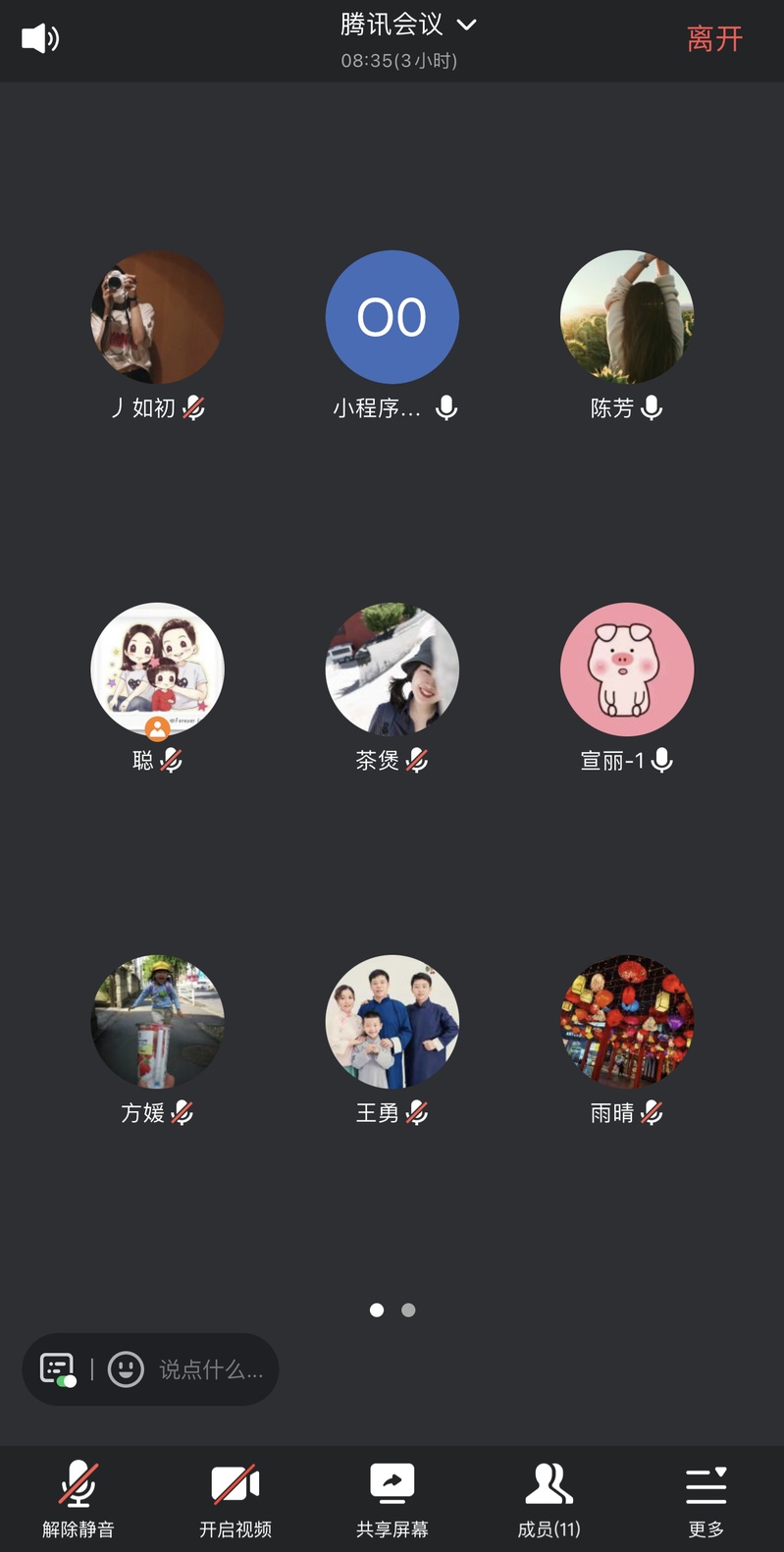
Task: Toggle the speaker audio icon
Action: [40, 38]
